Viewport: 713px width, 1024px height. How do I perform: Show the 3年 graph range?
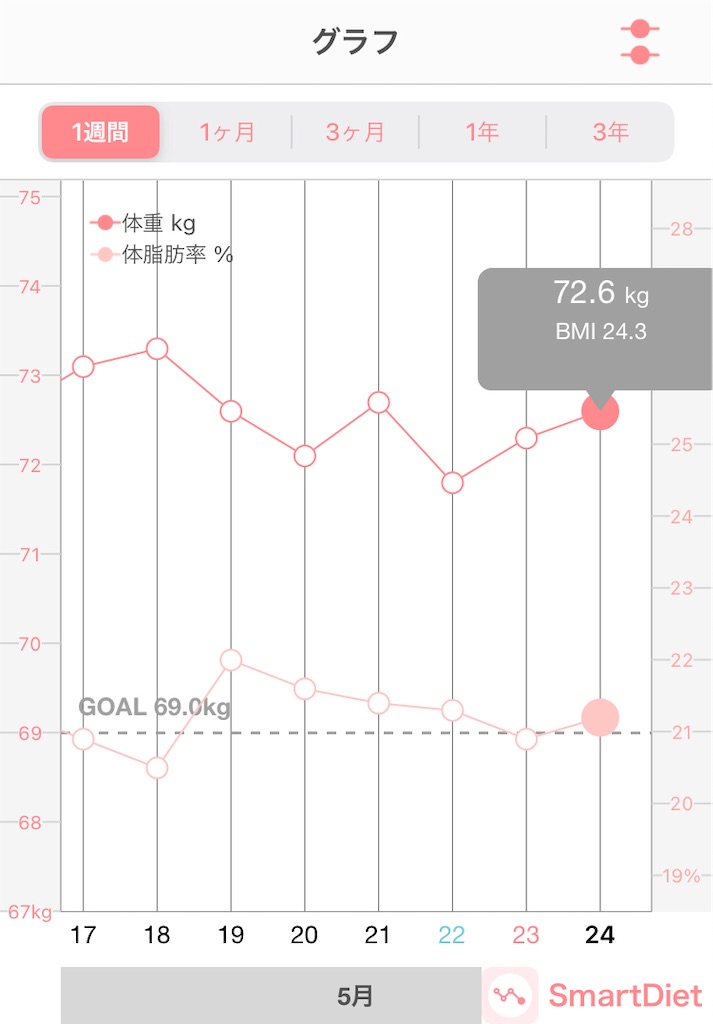pos(610,132)
